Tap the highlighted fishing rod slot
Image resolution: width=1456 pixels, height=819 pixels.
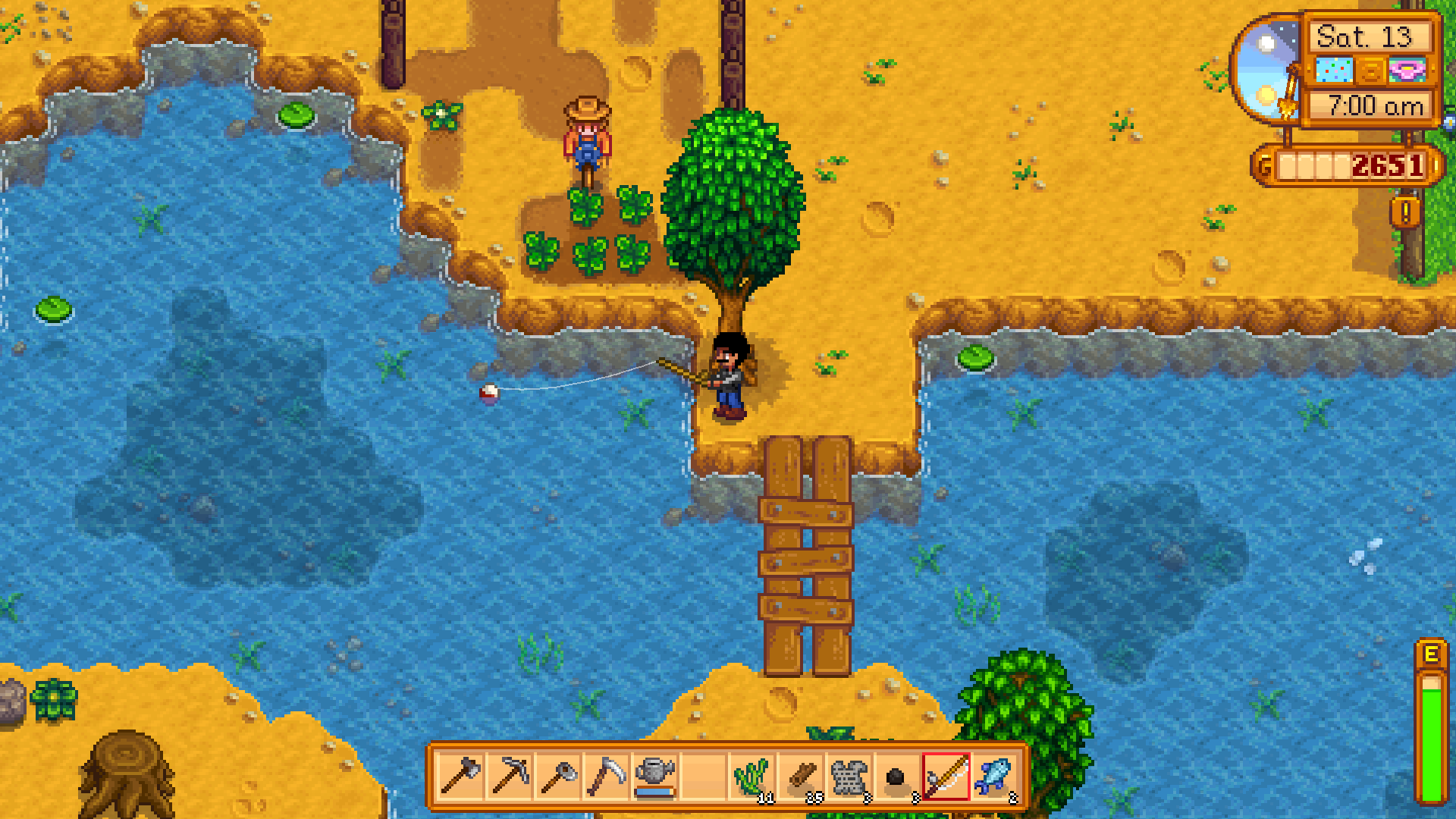[x=946, y=777]
